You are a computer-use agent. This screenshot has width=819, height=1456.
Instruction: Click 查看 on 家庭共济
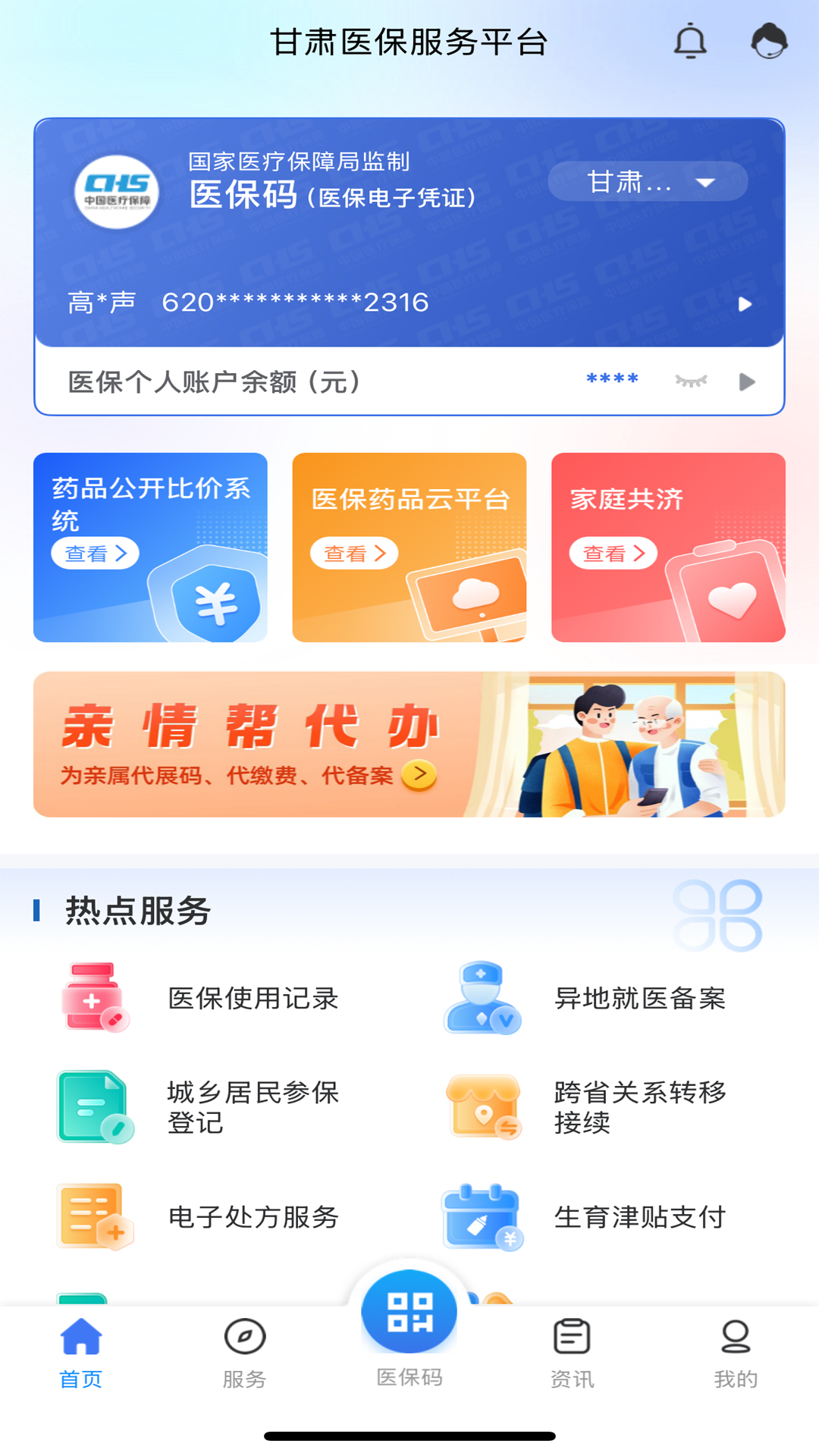click(x=614, y=553)
